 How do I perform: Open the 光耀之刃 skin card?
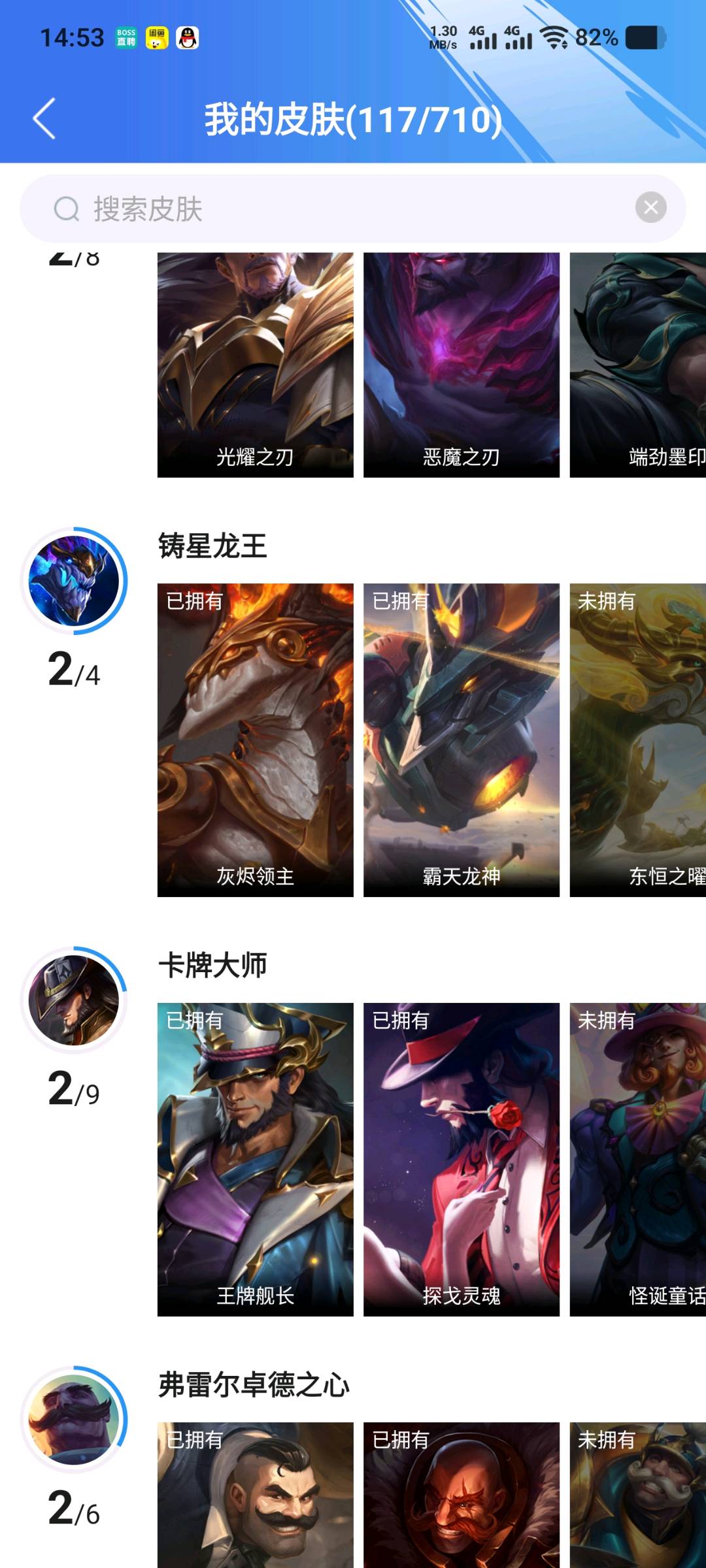(255, 365)
